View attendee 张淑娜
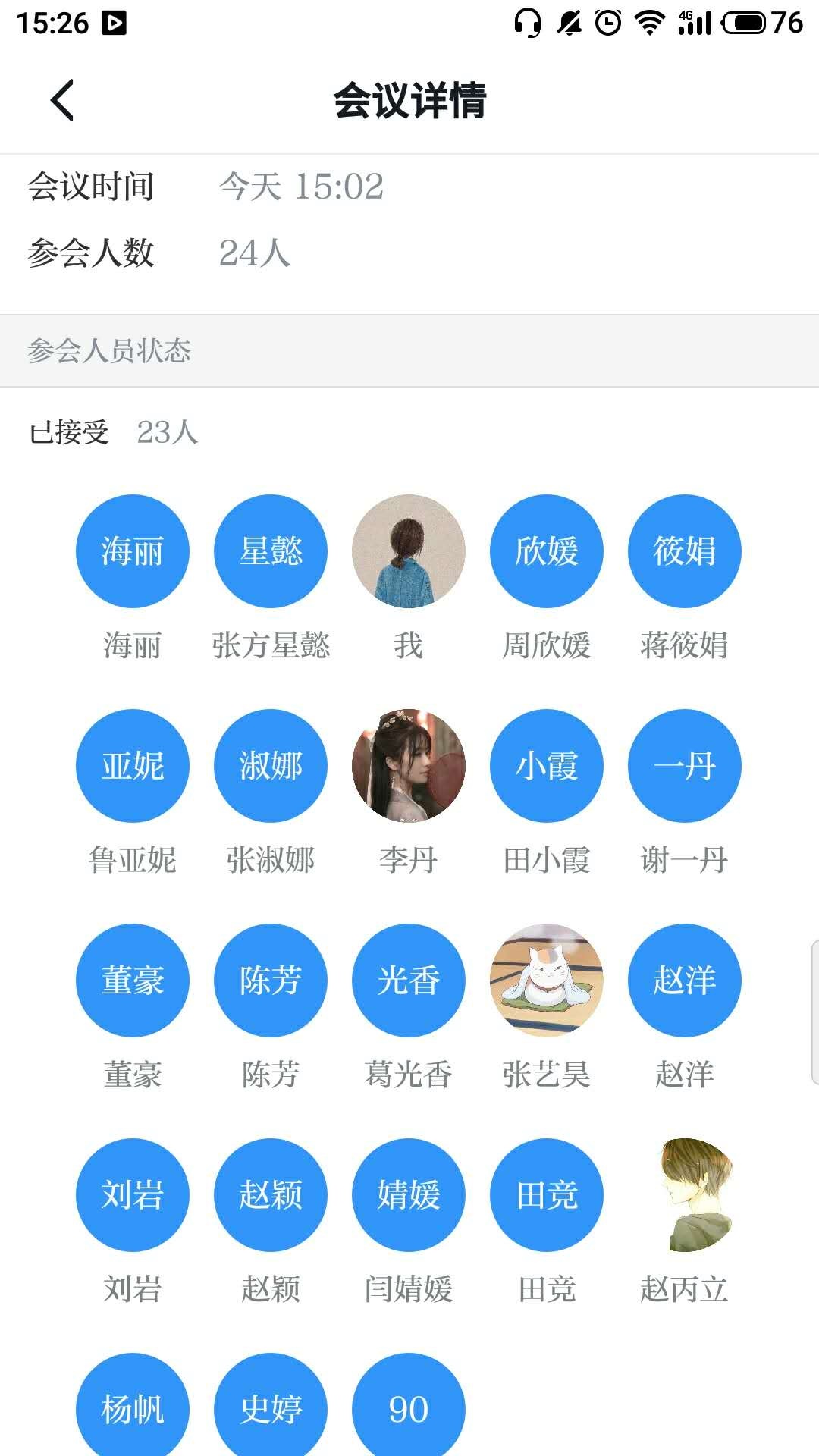 click(x=271, y=766)
